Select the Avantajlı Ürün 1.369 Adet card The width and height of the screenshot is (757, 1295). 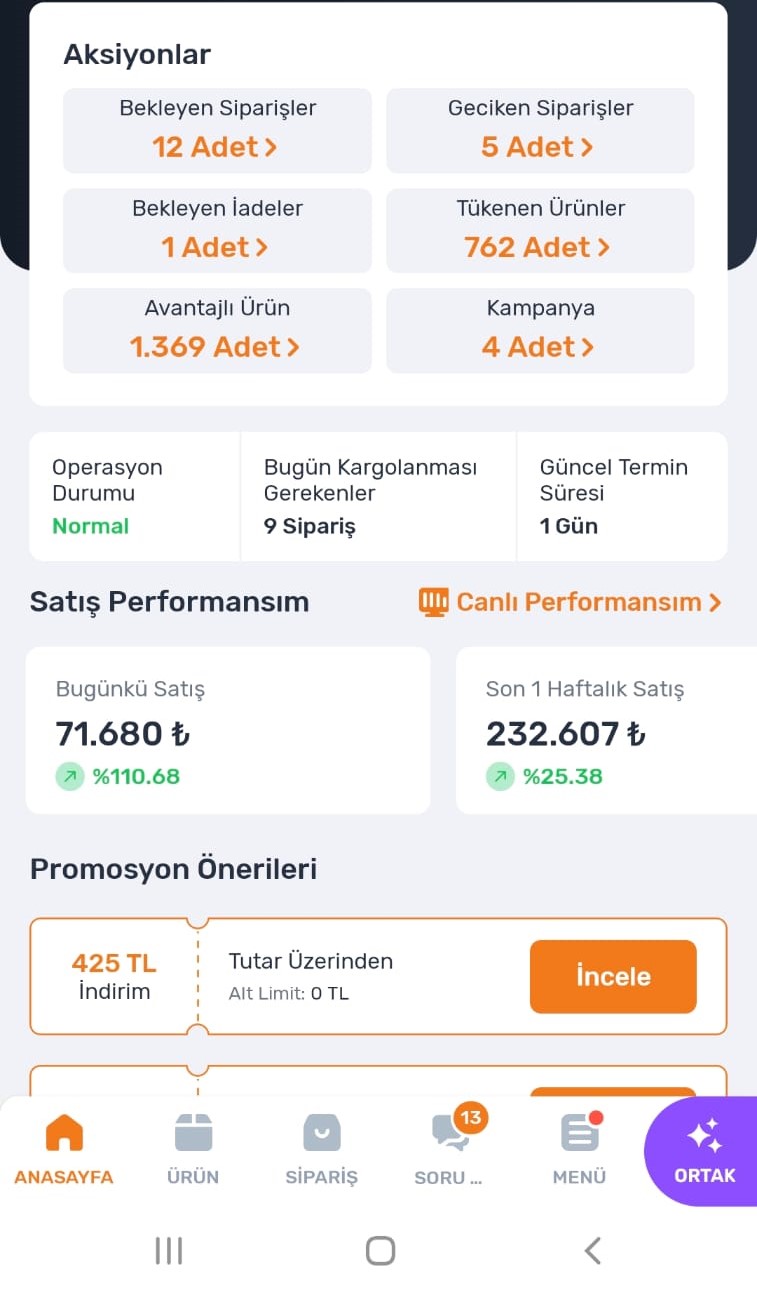coord(217,330)
